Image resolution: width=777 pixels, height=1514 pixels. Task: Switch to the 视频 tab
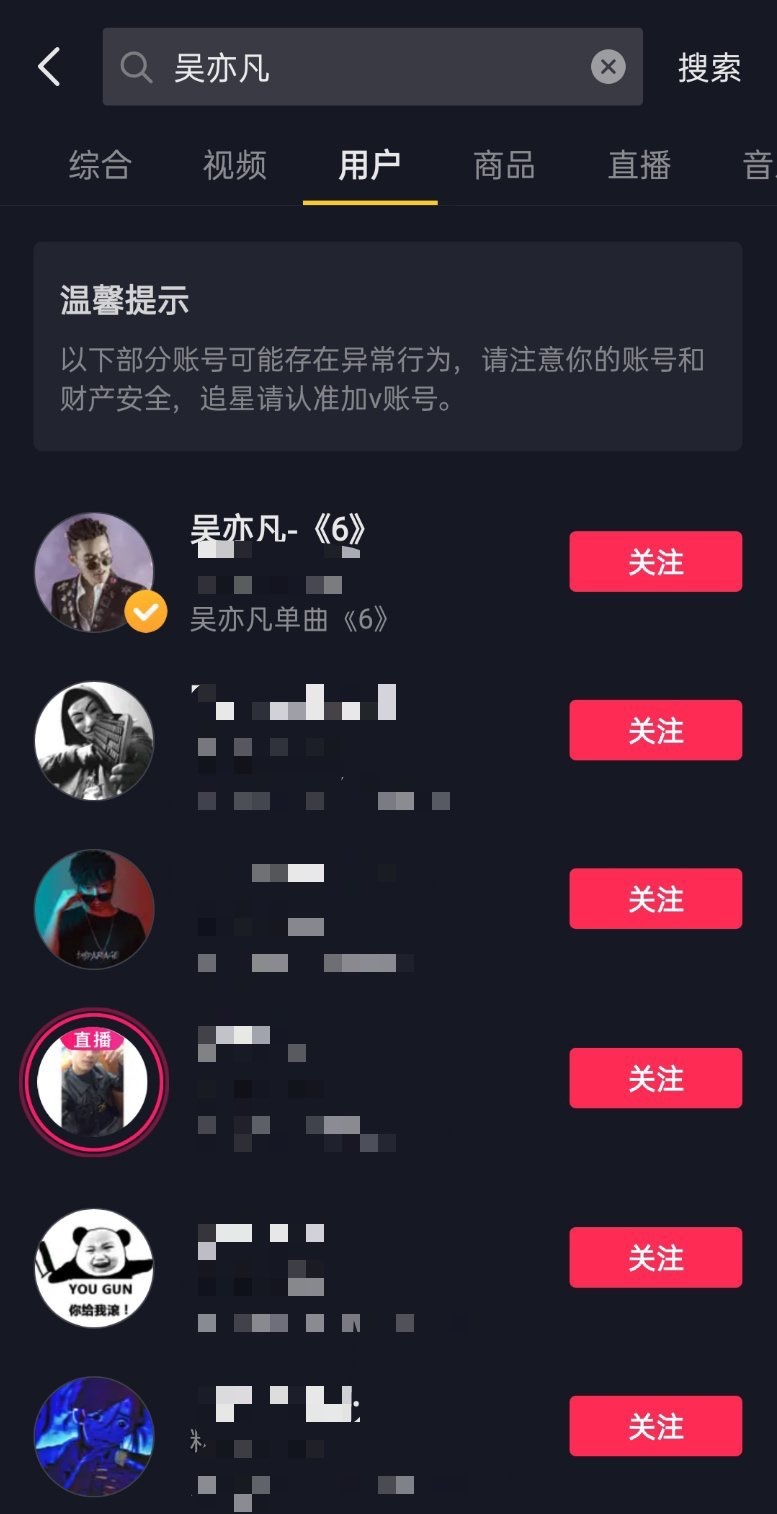click(x=235, y=165)
